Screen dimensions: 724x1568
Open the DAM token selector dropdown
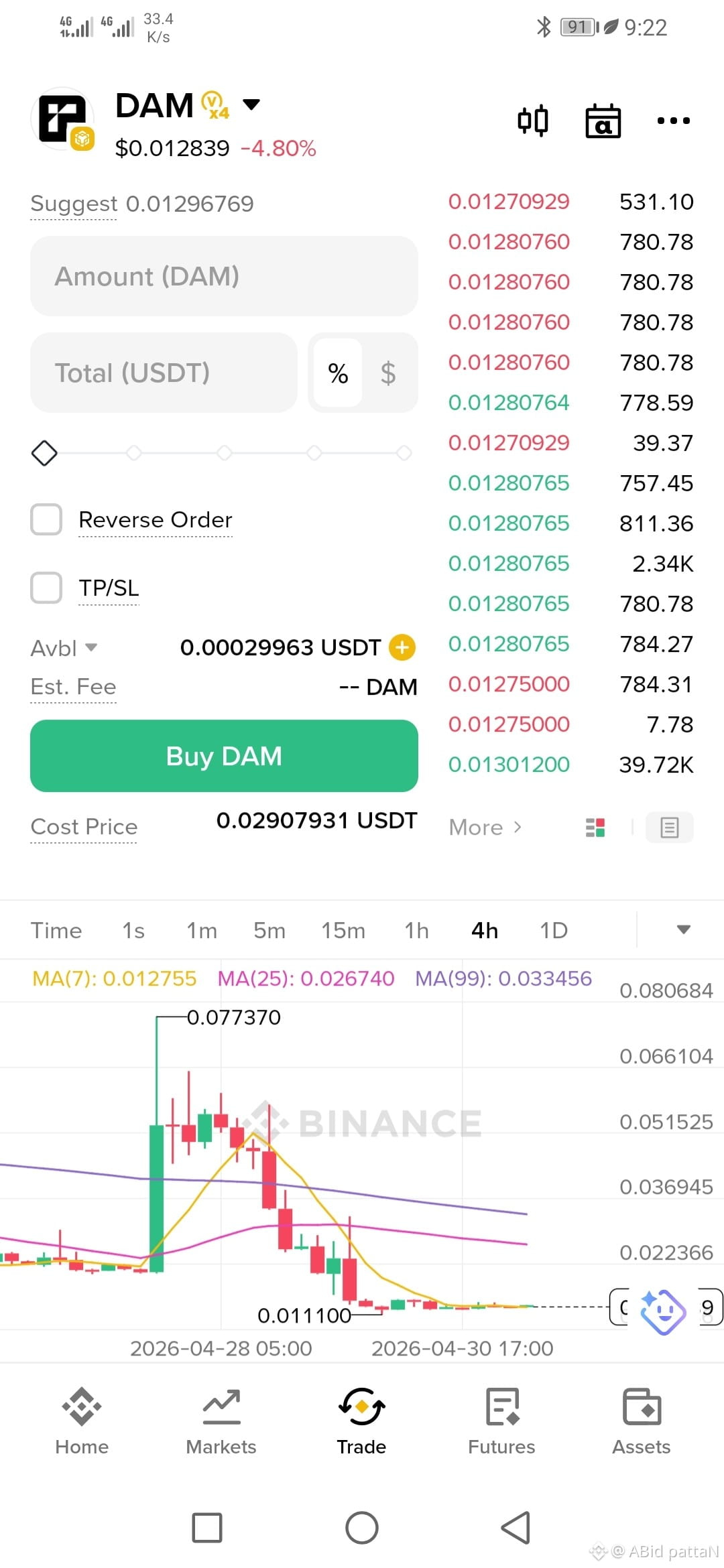tap(251, 105)
